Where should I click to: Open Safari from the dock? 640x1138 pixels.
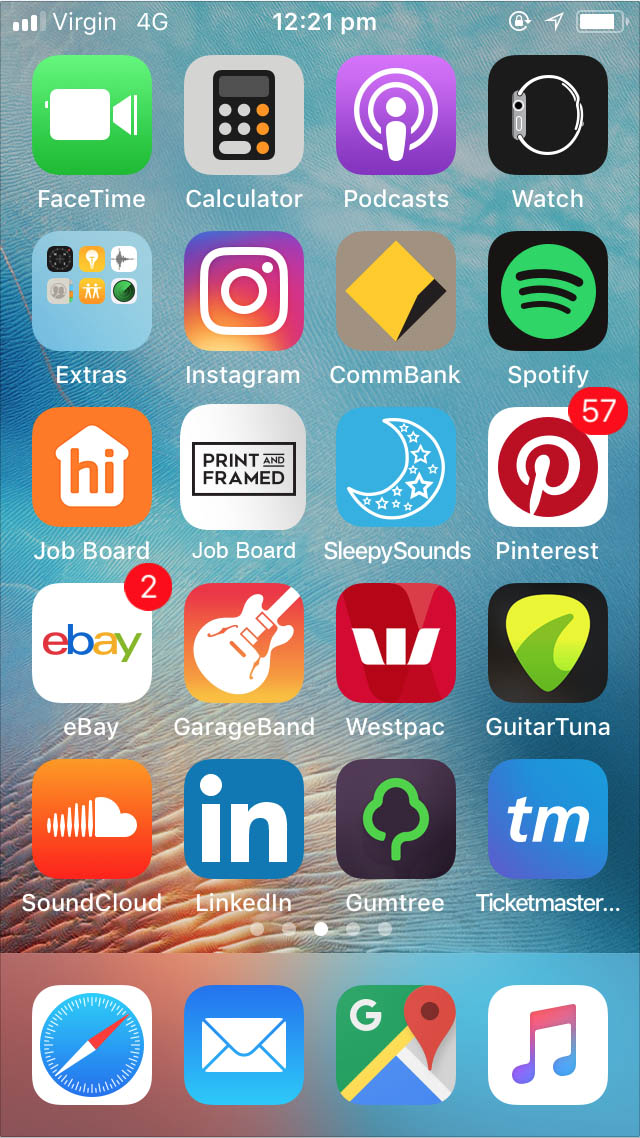[x=92, y=1045]
